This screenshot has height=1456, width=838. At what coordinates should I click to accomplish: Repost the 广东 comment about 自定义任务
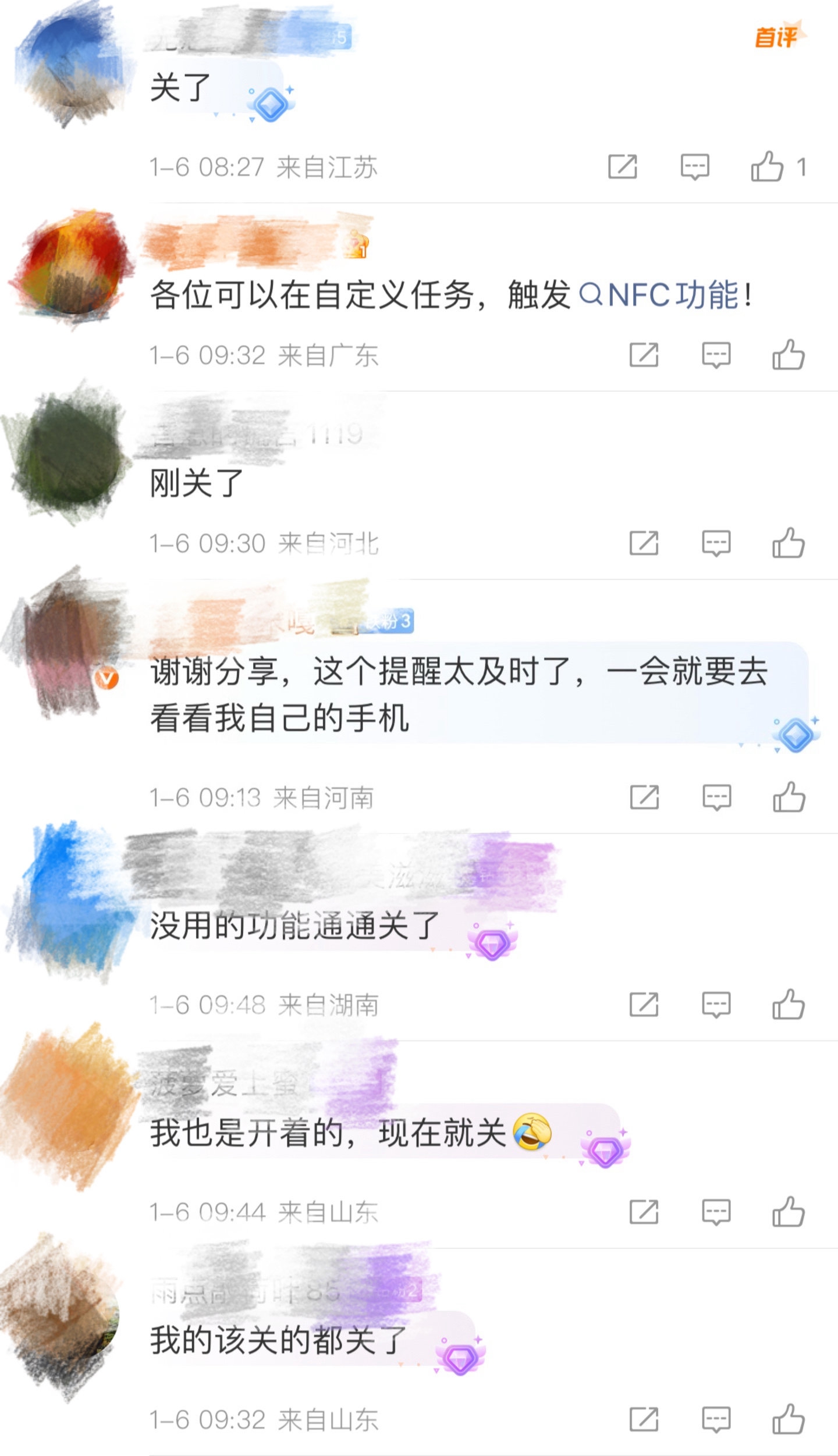[644, 355]
